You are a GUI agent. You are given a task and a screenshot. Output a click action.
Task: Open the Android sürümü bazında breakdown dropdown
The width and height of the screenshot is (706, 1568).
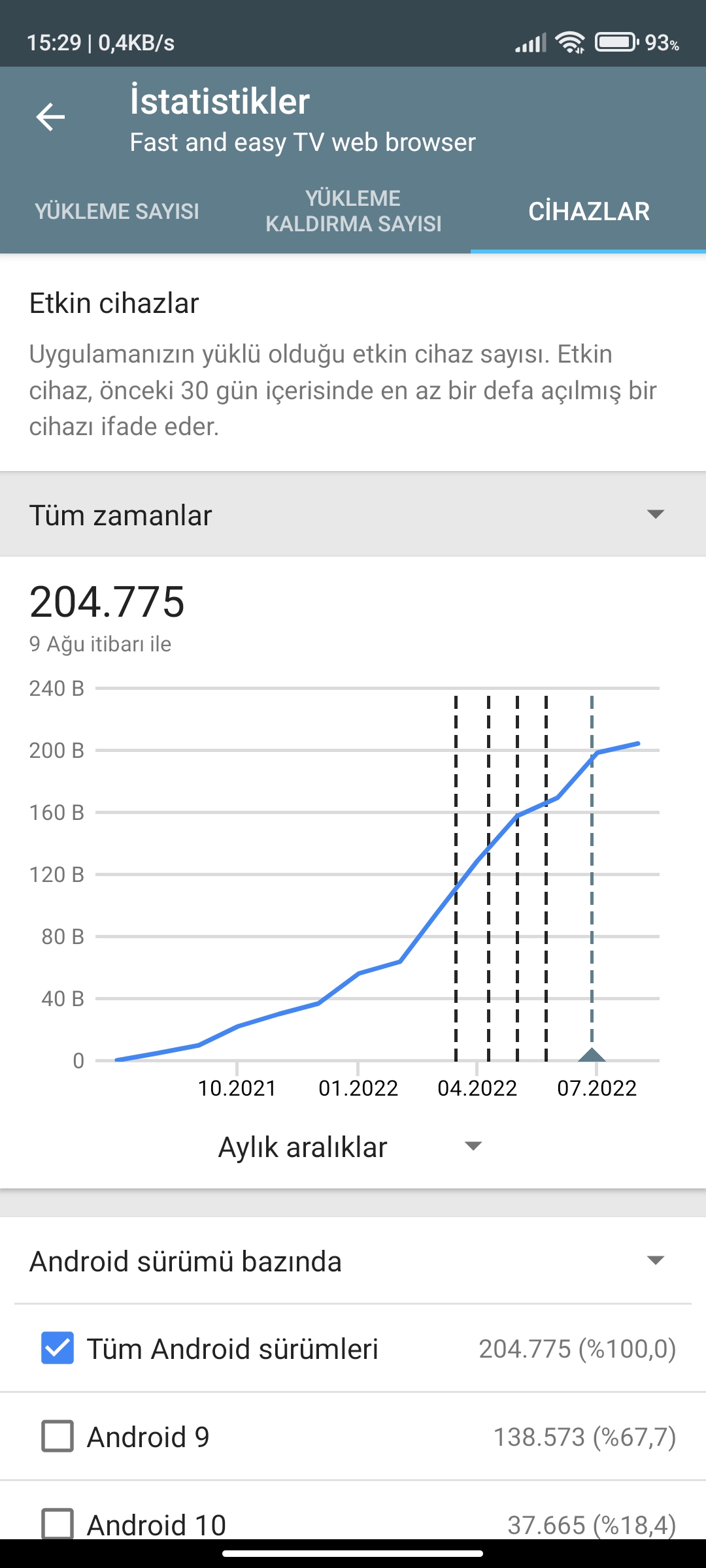353,1261
